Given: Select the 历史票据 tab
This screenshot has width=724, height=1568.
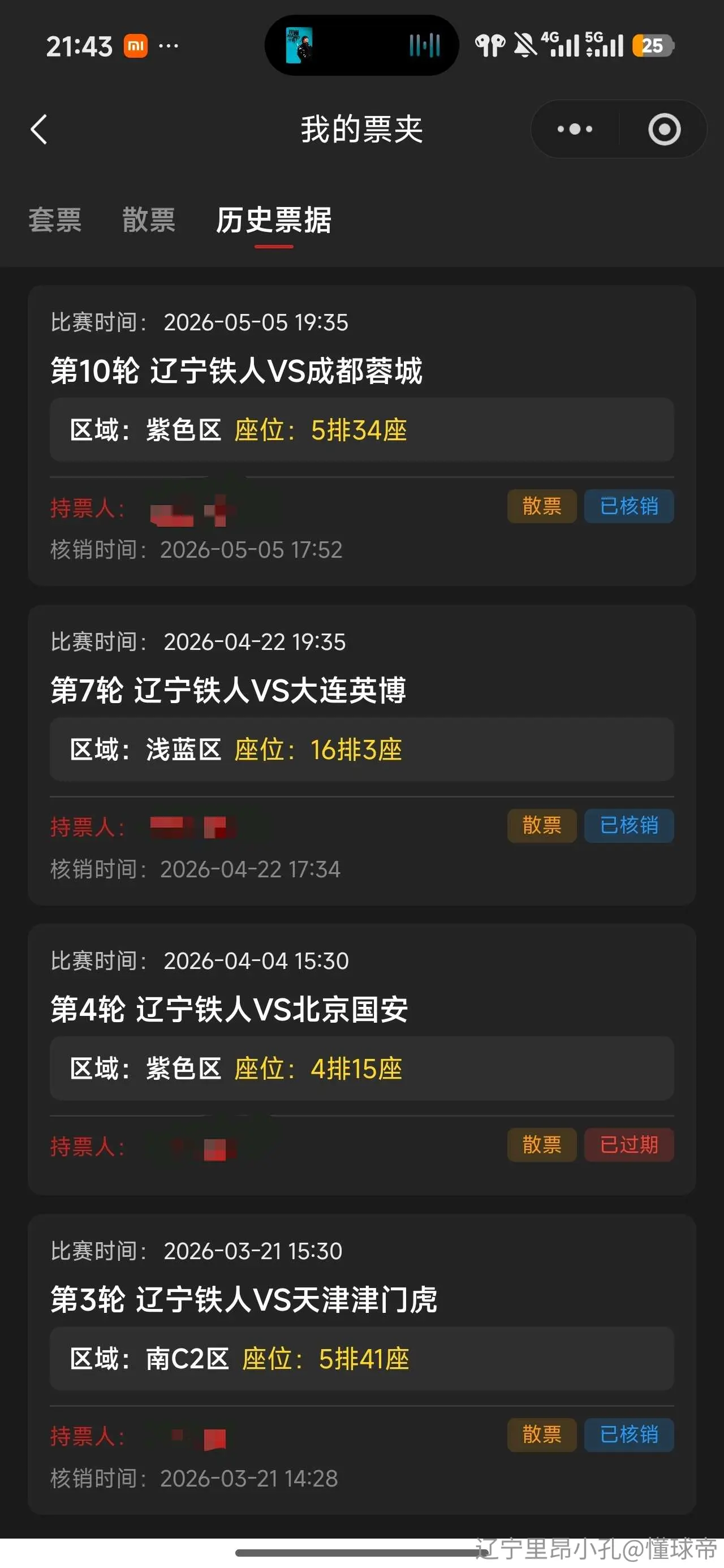Looking at the screenshot, I should tap(274, 219).
